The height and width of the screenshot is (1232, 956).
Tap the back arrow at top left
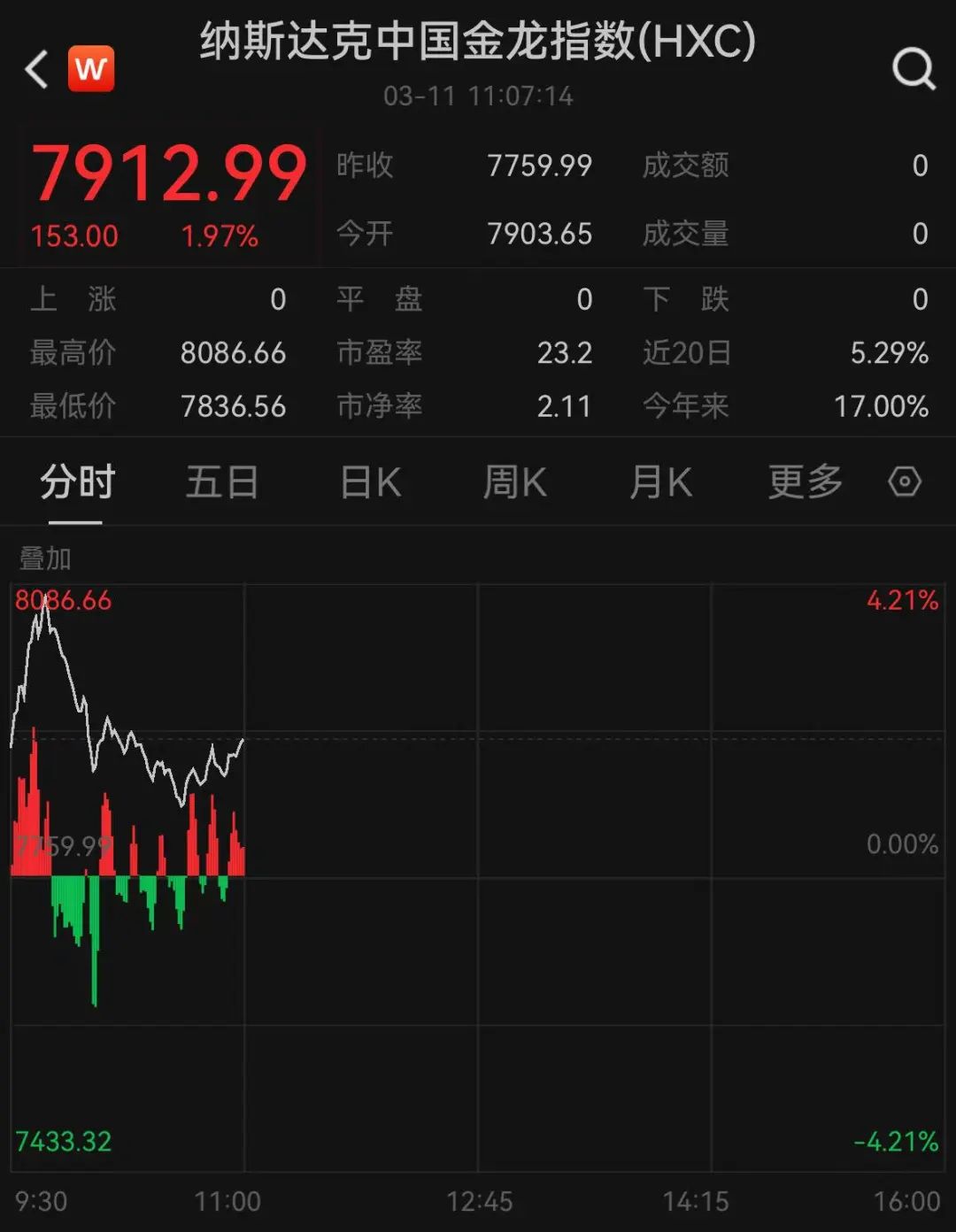(x=35, y=70)
